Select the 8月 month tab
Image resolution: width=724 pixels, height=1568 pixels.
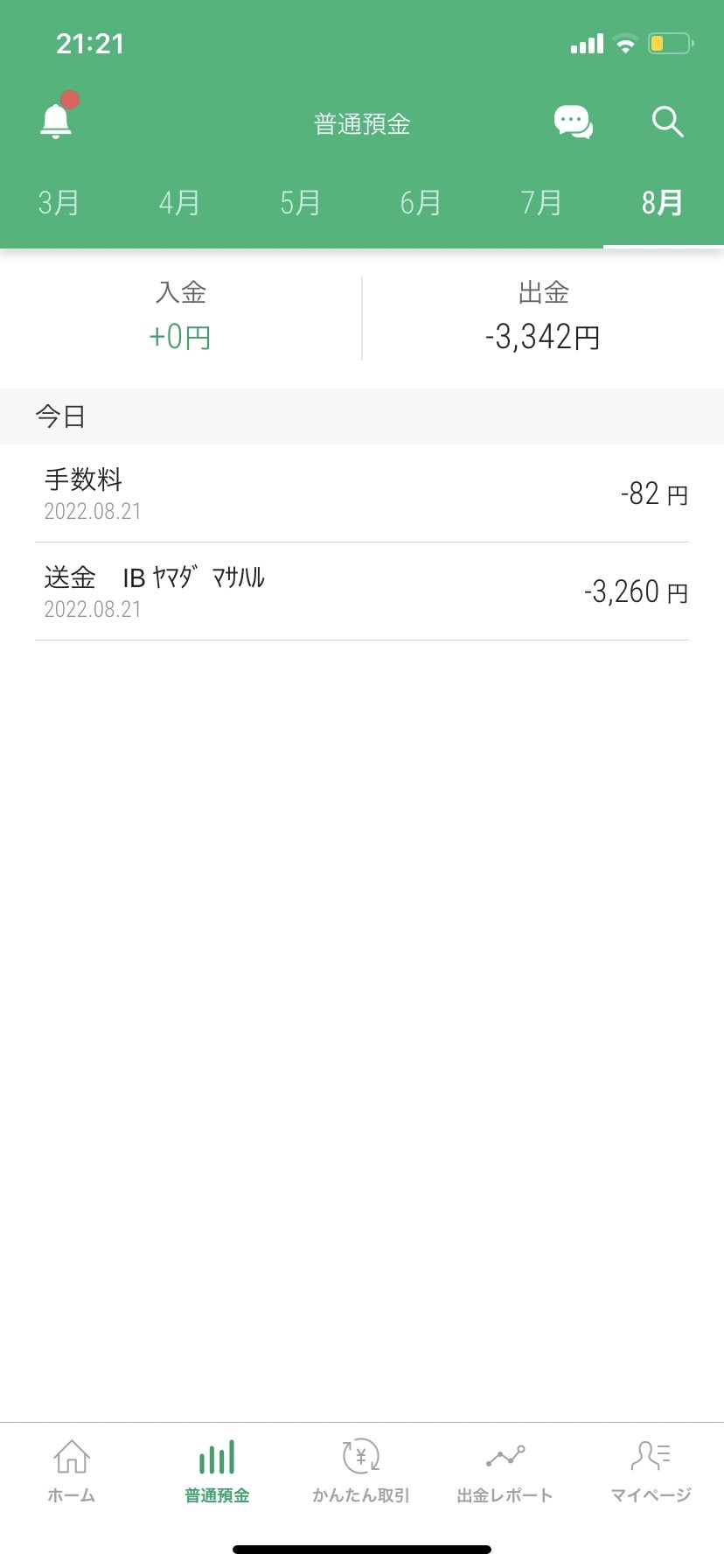click(663, 203)
